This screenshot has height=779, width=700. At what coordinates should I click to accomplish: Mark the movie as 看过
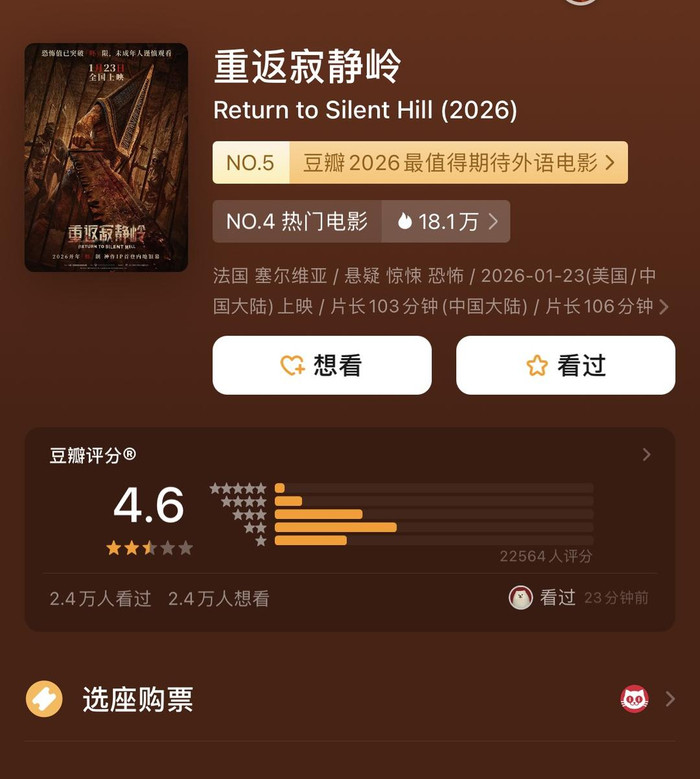click(565, 365)
